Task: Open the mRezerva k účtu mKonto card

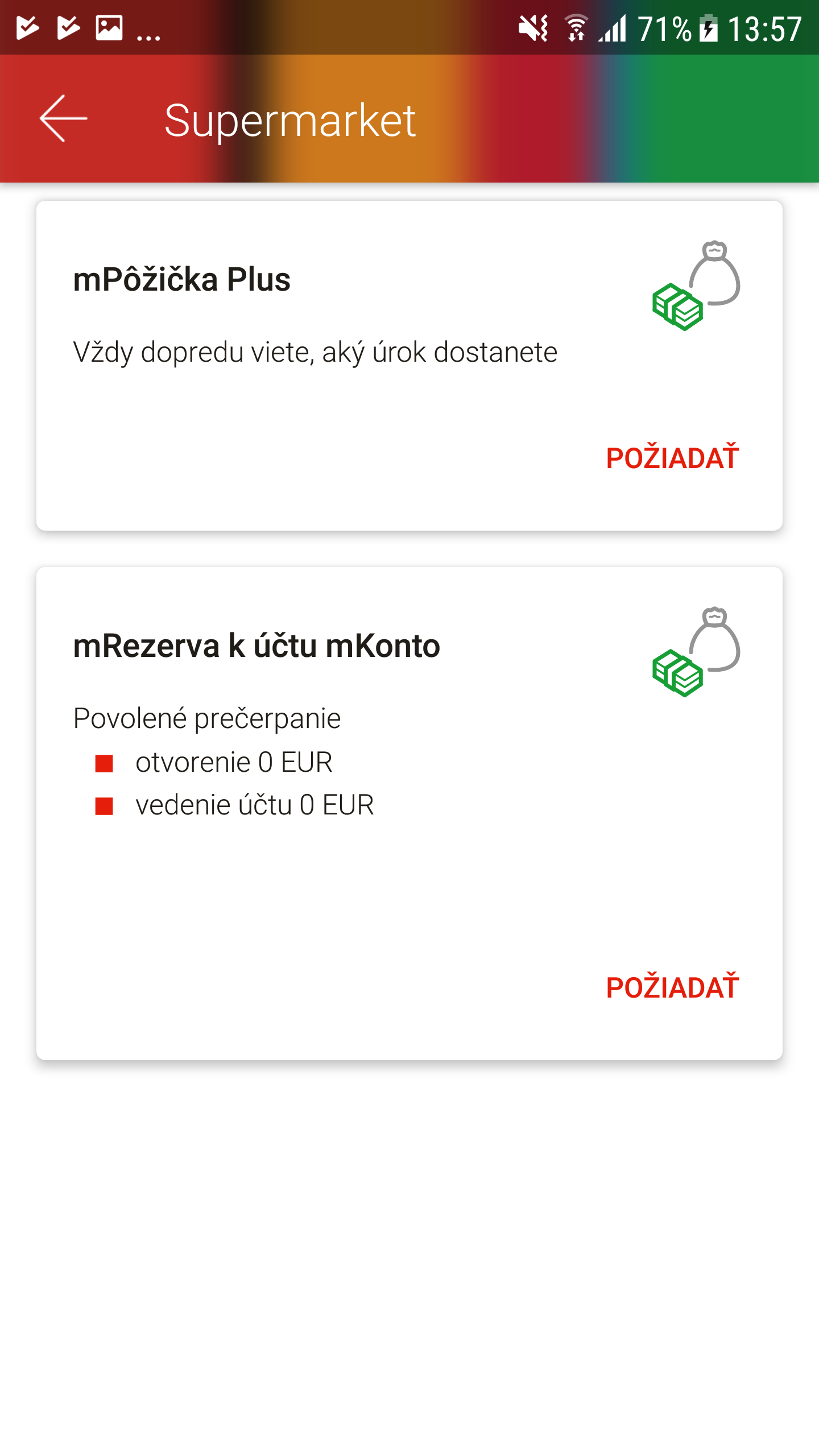Action: [409, 813]
